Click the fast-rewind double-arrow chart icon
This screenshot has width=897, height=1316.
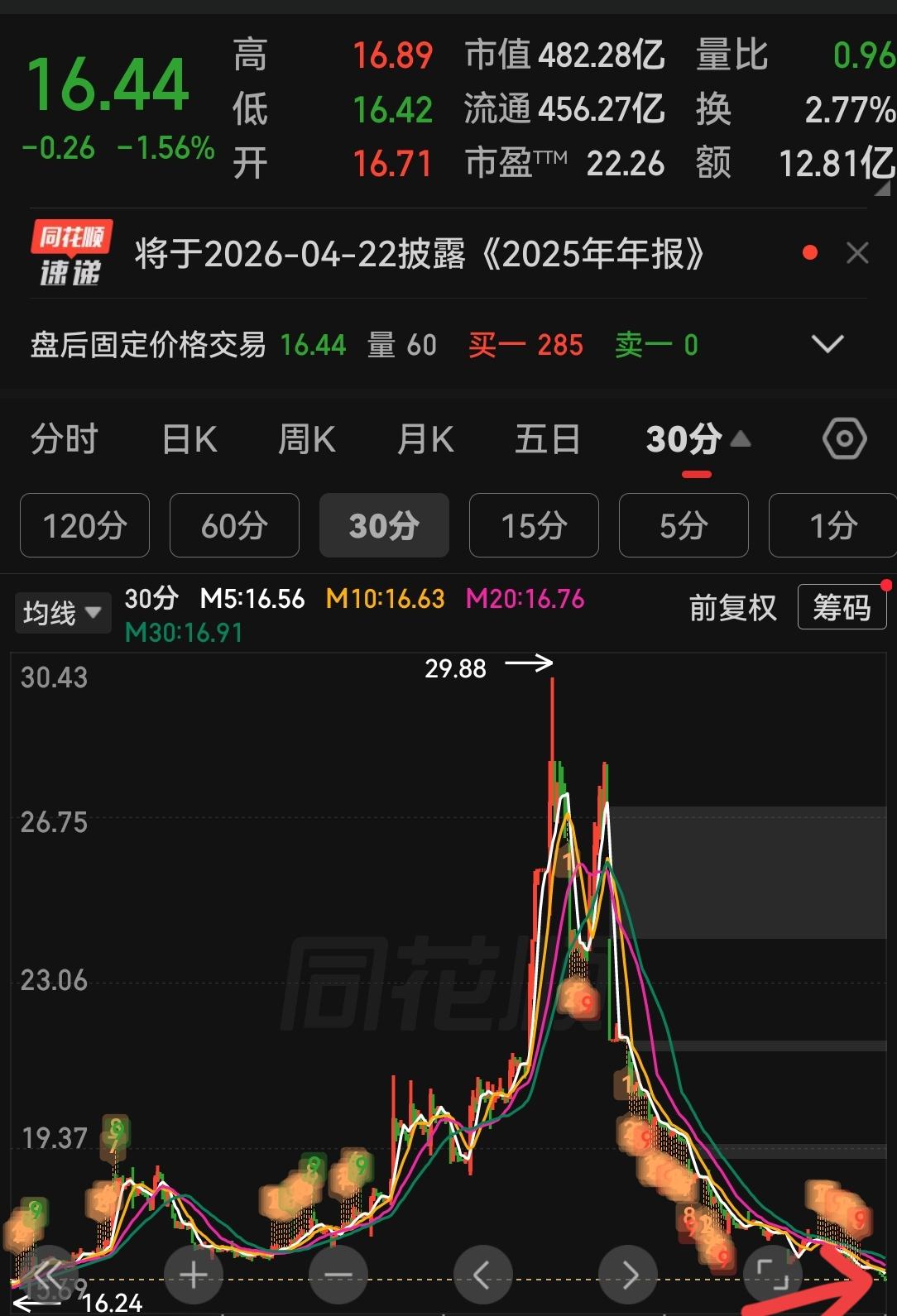pos(48,1274)
